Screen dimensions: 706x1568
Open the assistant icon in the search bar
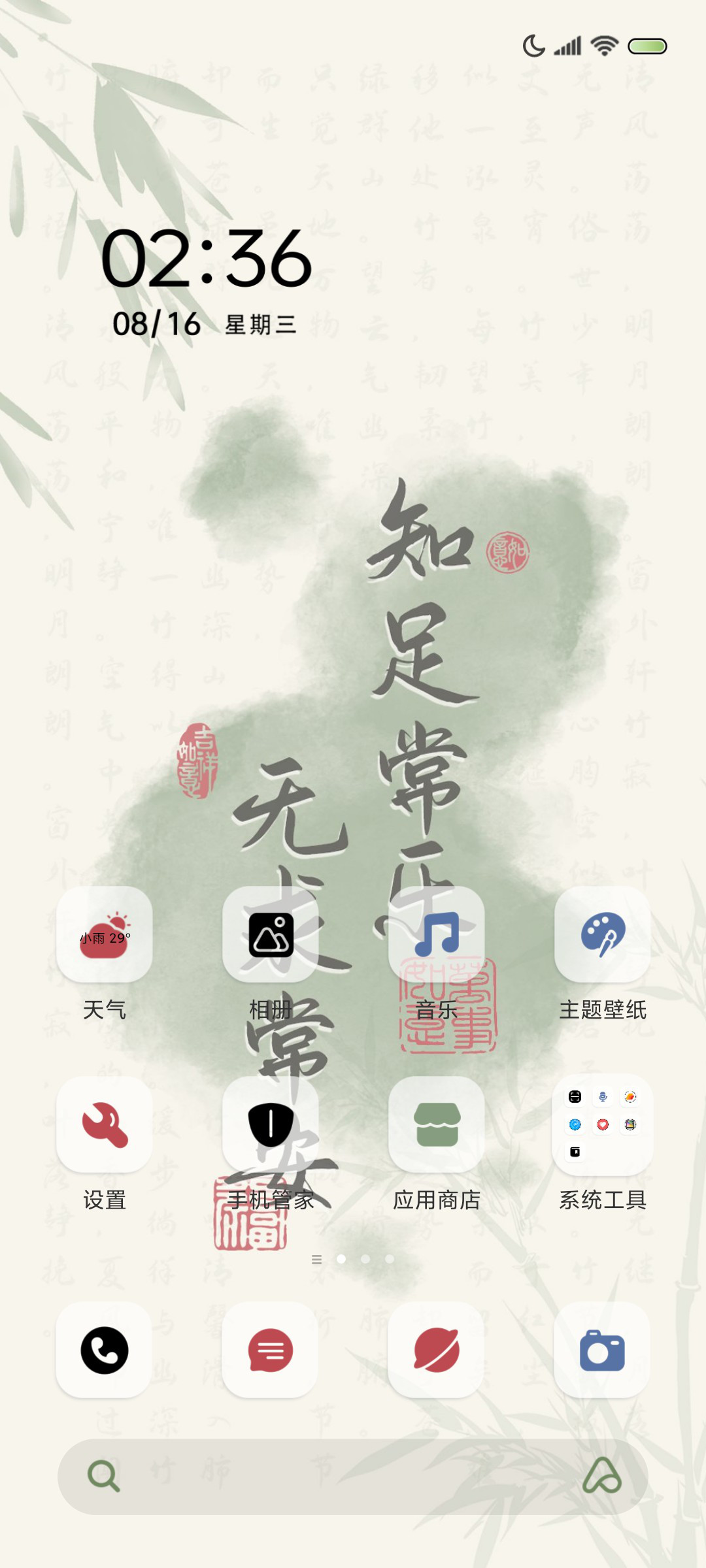click(x=601, y=1477)
